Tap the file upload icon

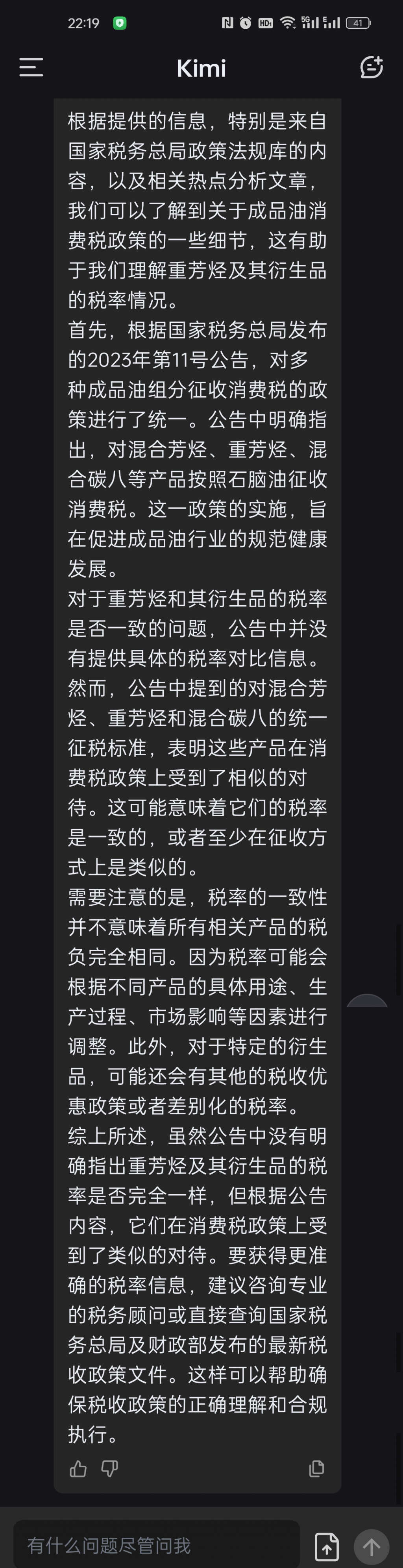pos(327,1546)
